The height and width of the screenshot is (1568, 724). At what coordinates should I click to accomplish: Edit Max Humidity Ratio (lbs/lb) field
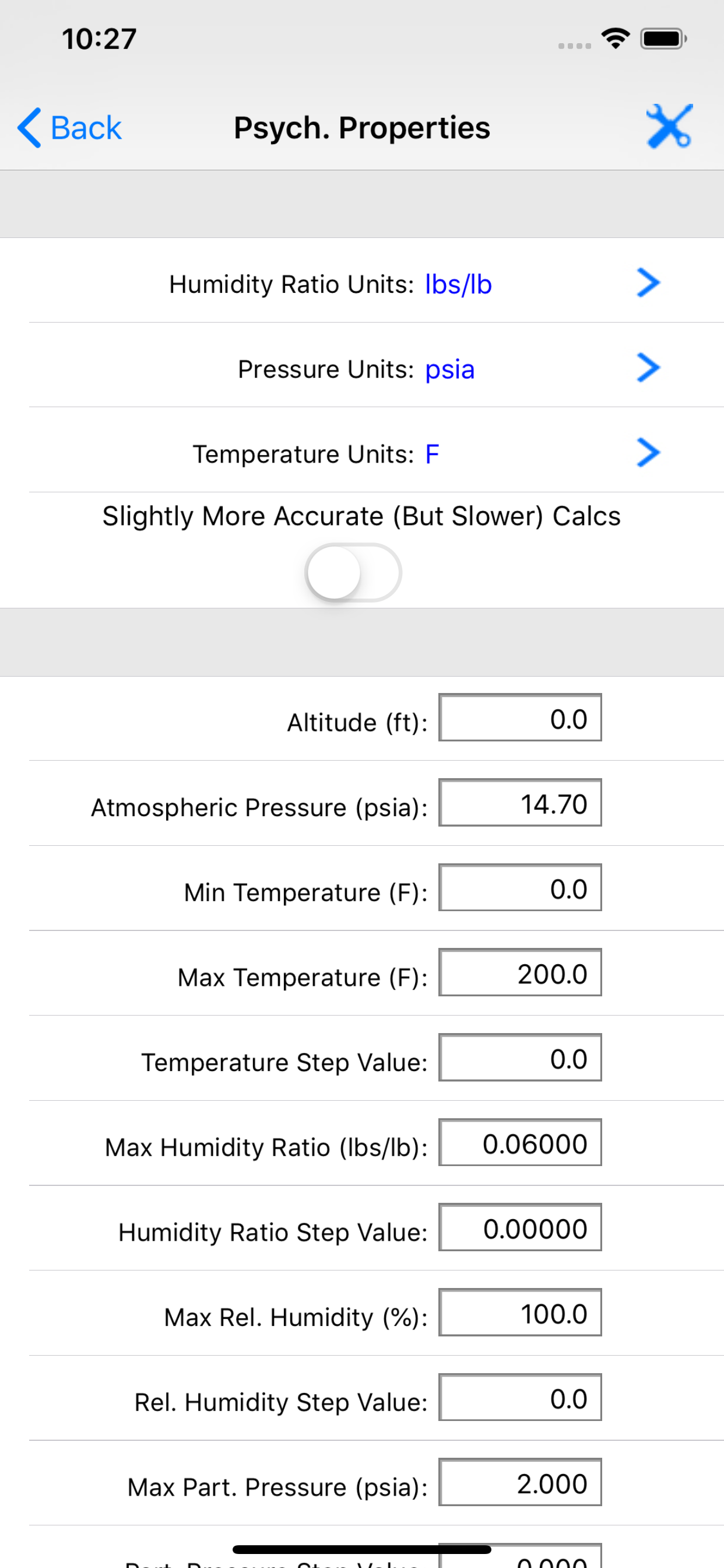(520, 1143)
